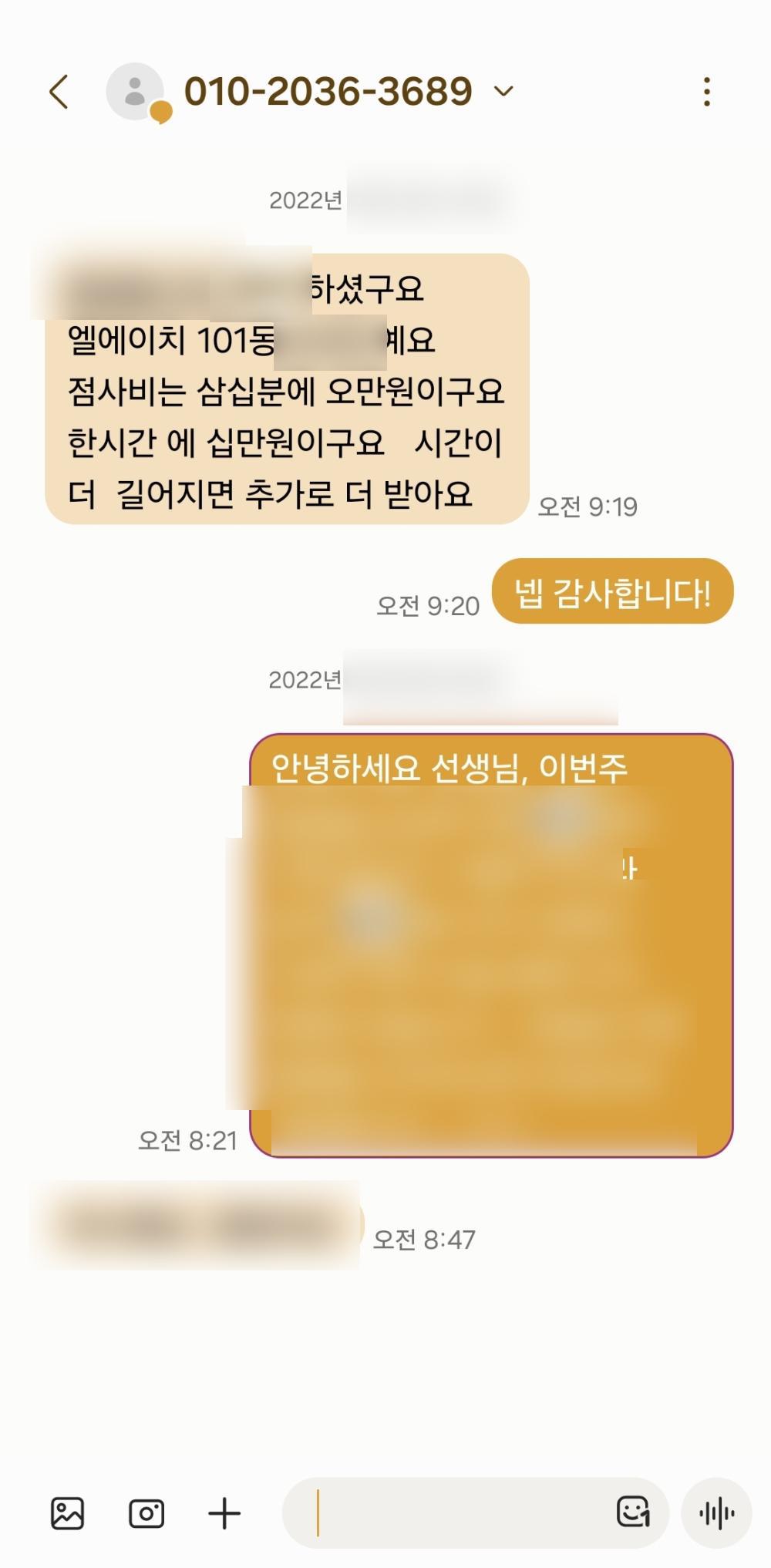The width and height of the screenshot is (771, 1568).
Task: Go back to the conversation list
Action: (x=59, y=92)
